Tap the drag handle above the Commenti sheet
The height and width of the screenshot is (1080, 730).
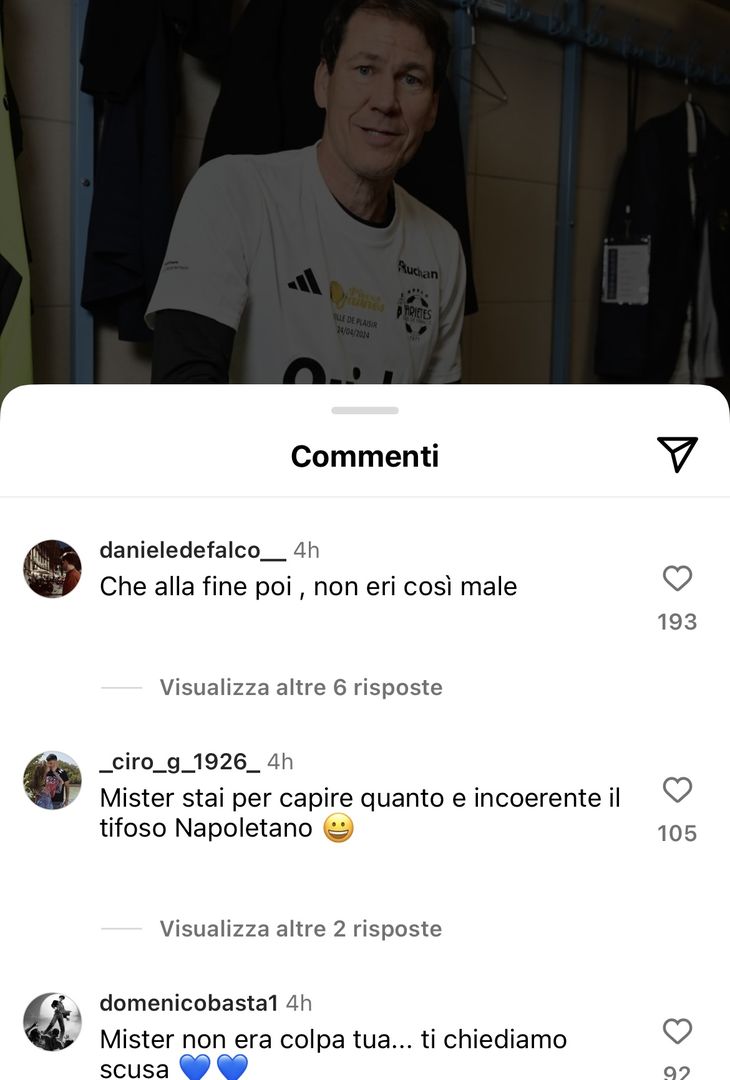[365, 409]
